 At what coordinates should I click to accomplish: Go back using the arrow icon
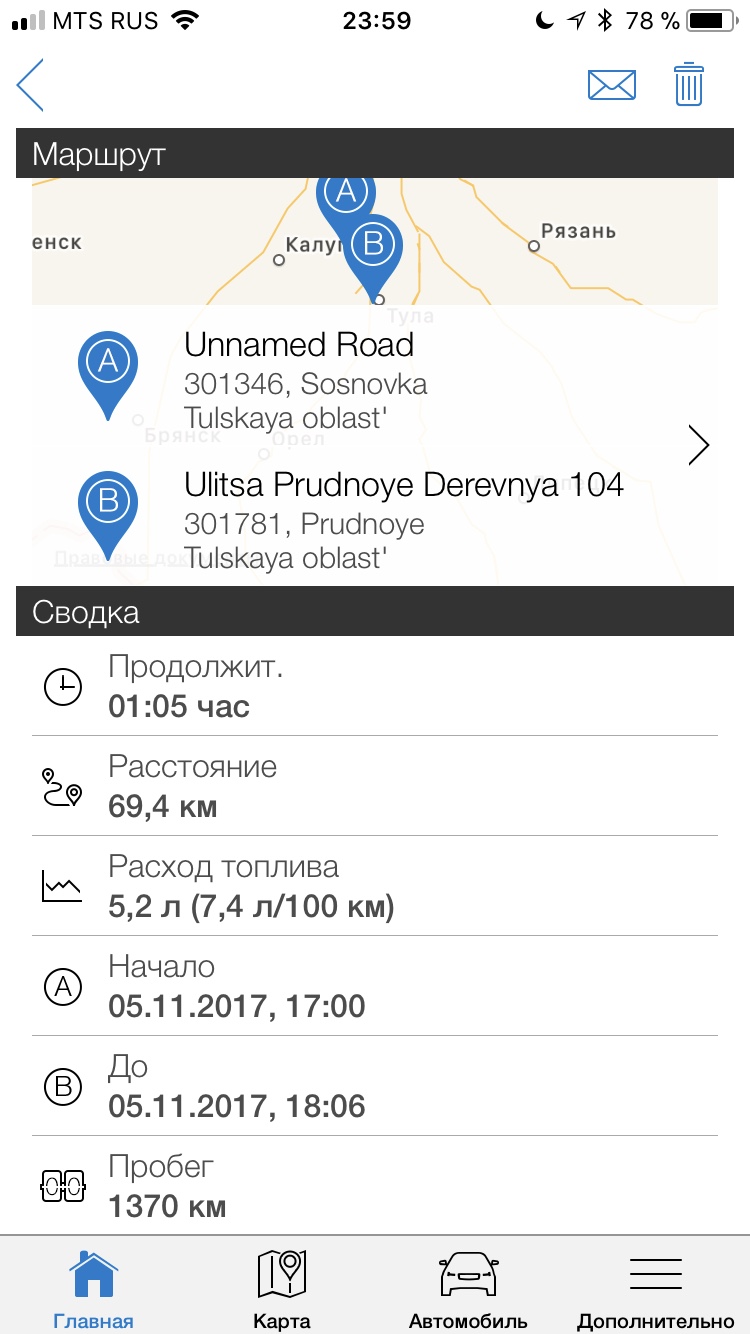click(x=31, y=85)
